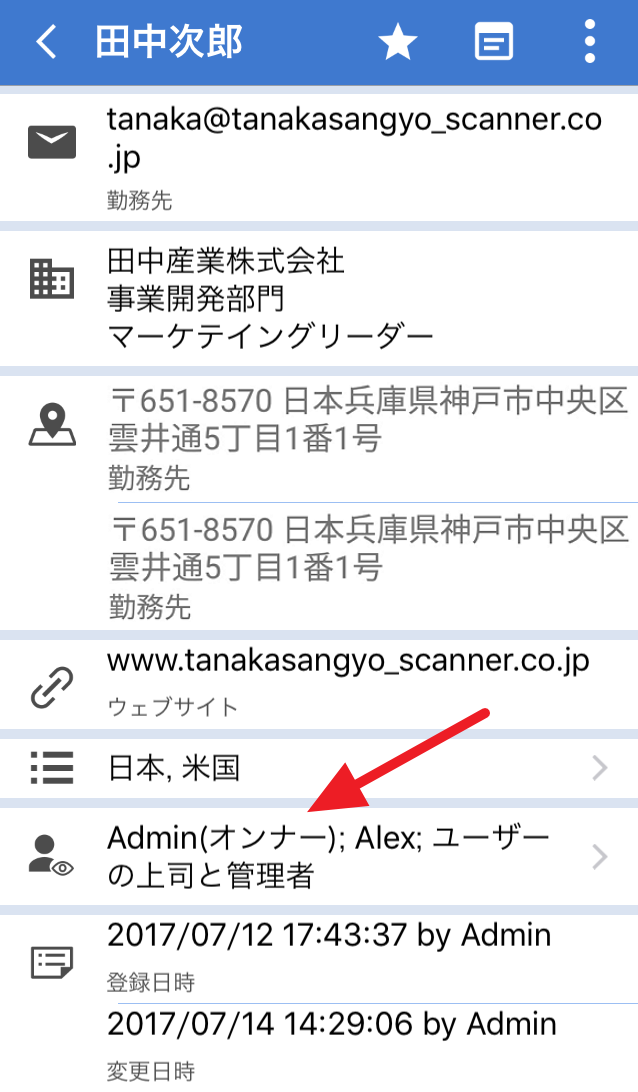
Task: Open the overflow menu
Action: (x=590, y=43)
